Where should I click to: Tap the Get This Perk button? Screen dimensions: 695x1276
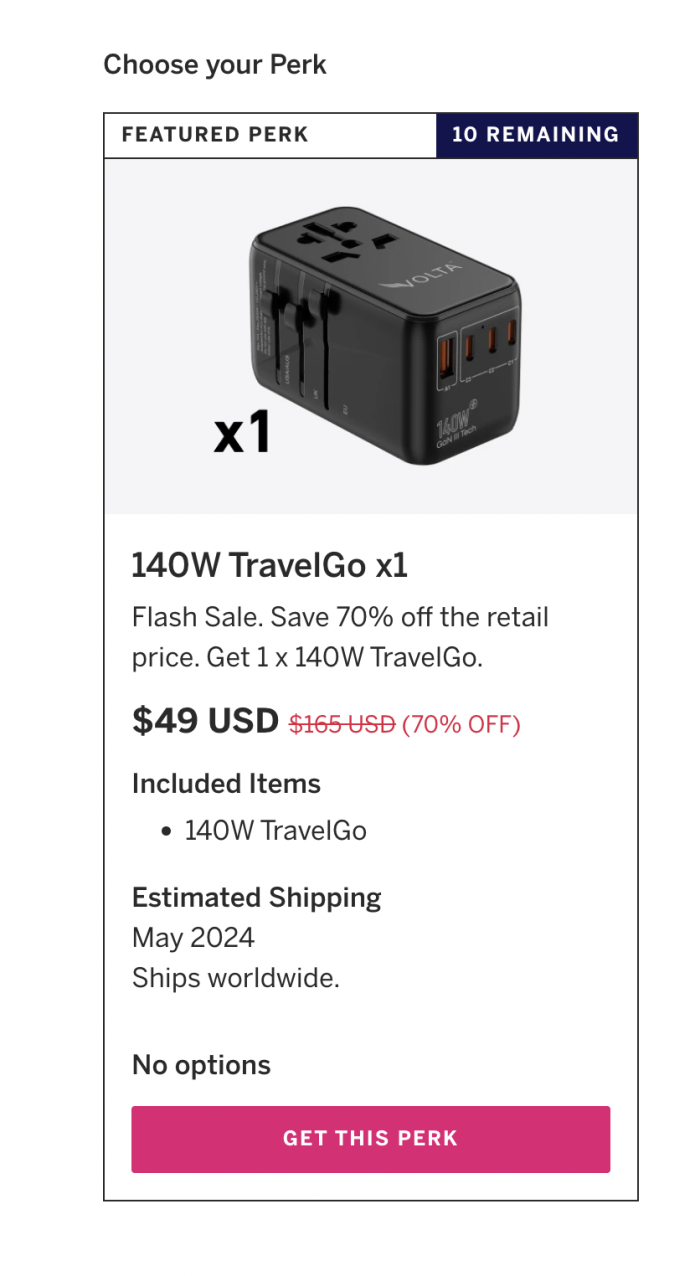point(370,1138)
